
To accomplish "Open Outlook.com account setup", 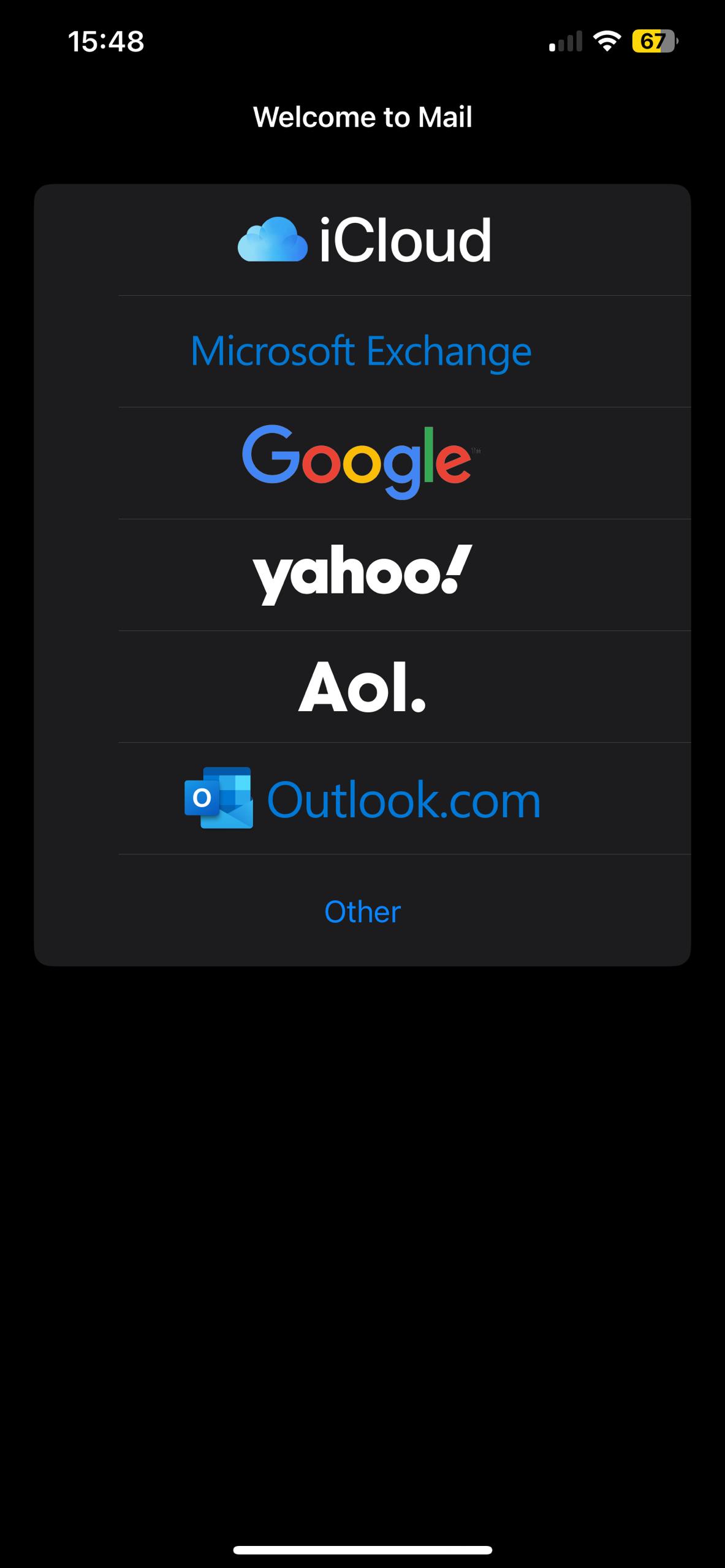I will click(x=362, y=799).
